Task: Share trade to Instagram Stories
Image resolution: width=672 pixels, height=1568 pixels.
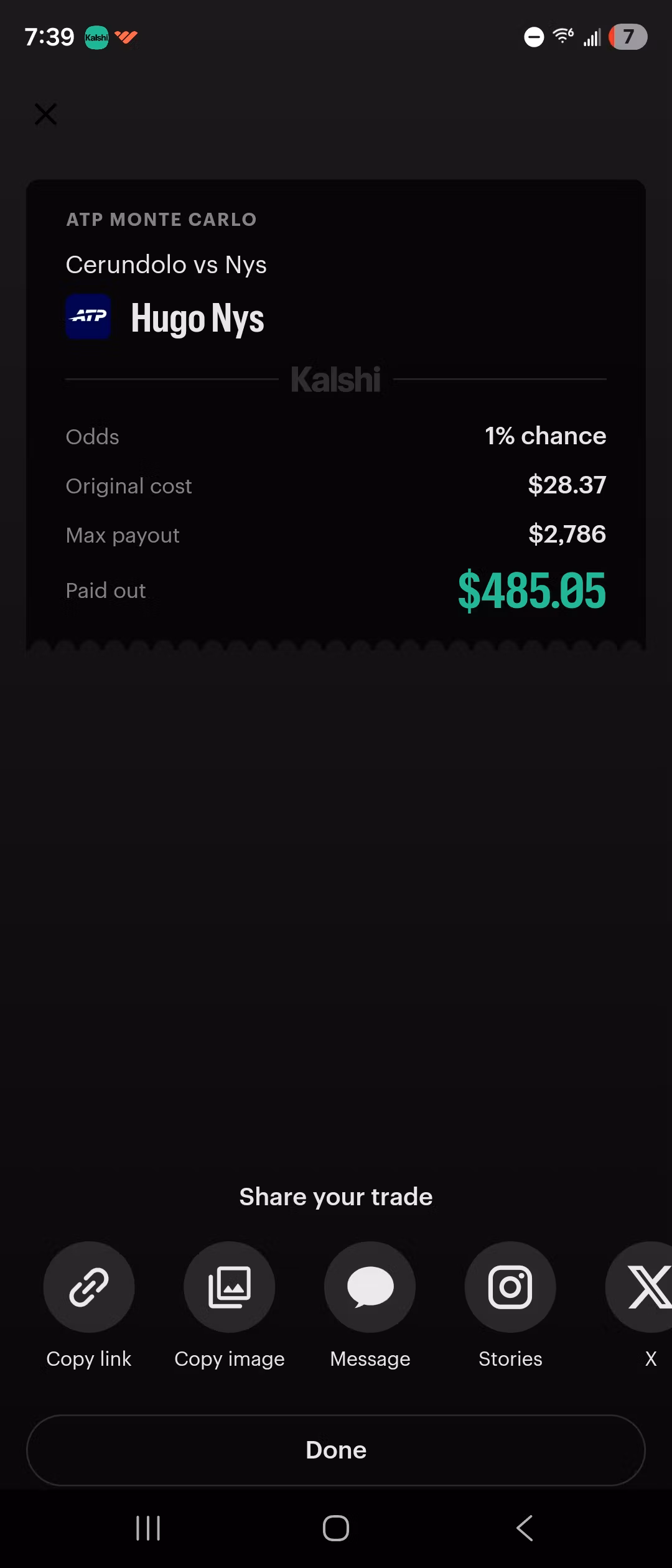Action: pyautogui.click(x=510, y=1287)
